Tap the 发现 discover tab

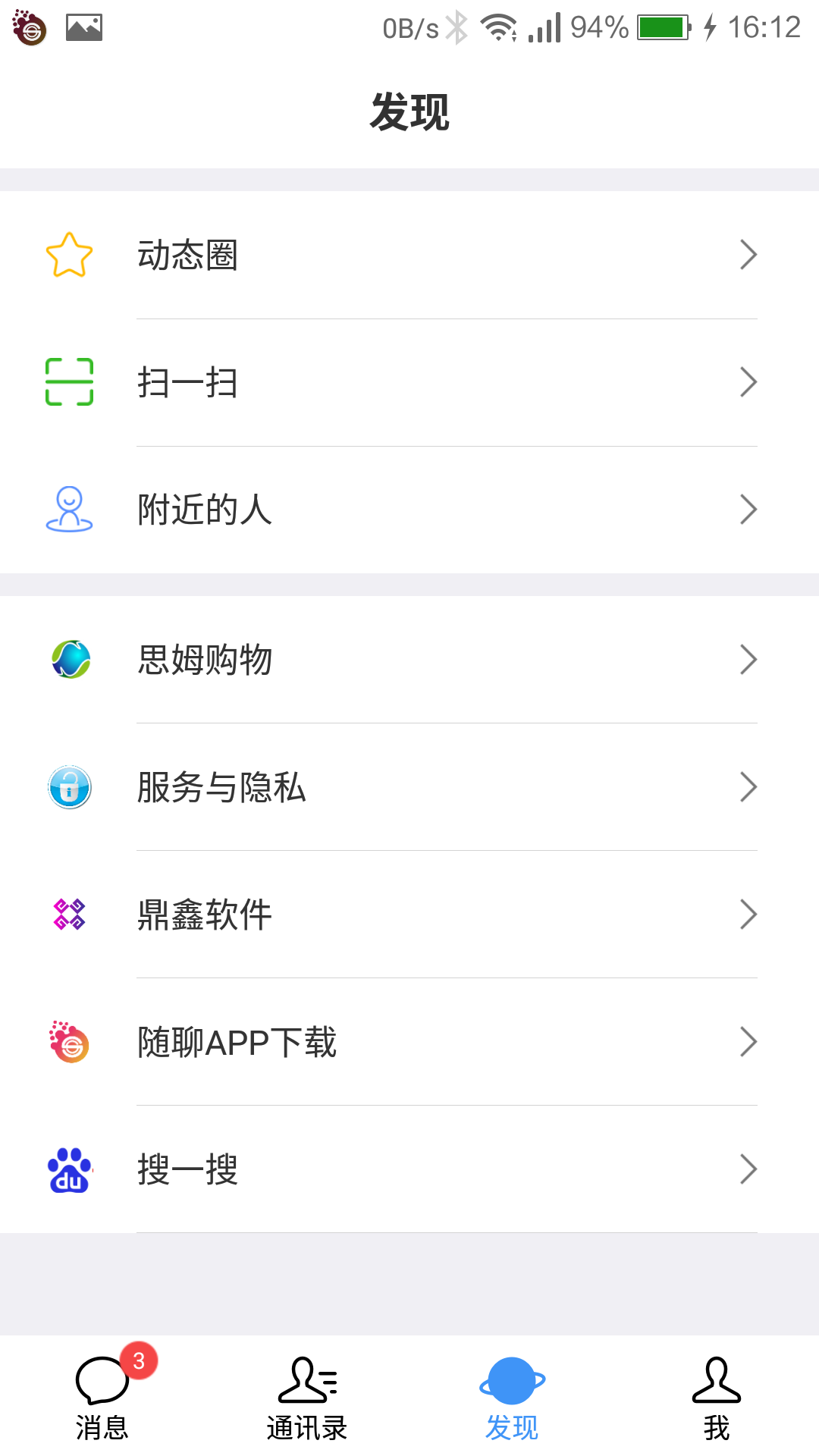(x=512, y=1397)
